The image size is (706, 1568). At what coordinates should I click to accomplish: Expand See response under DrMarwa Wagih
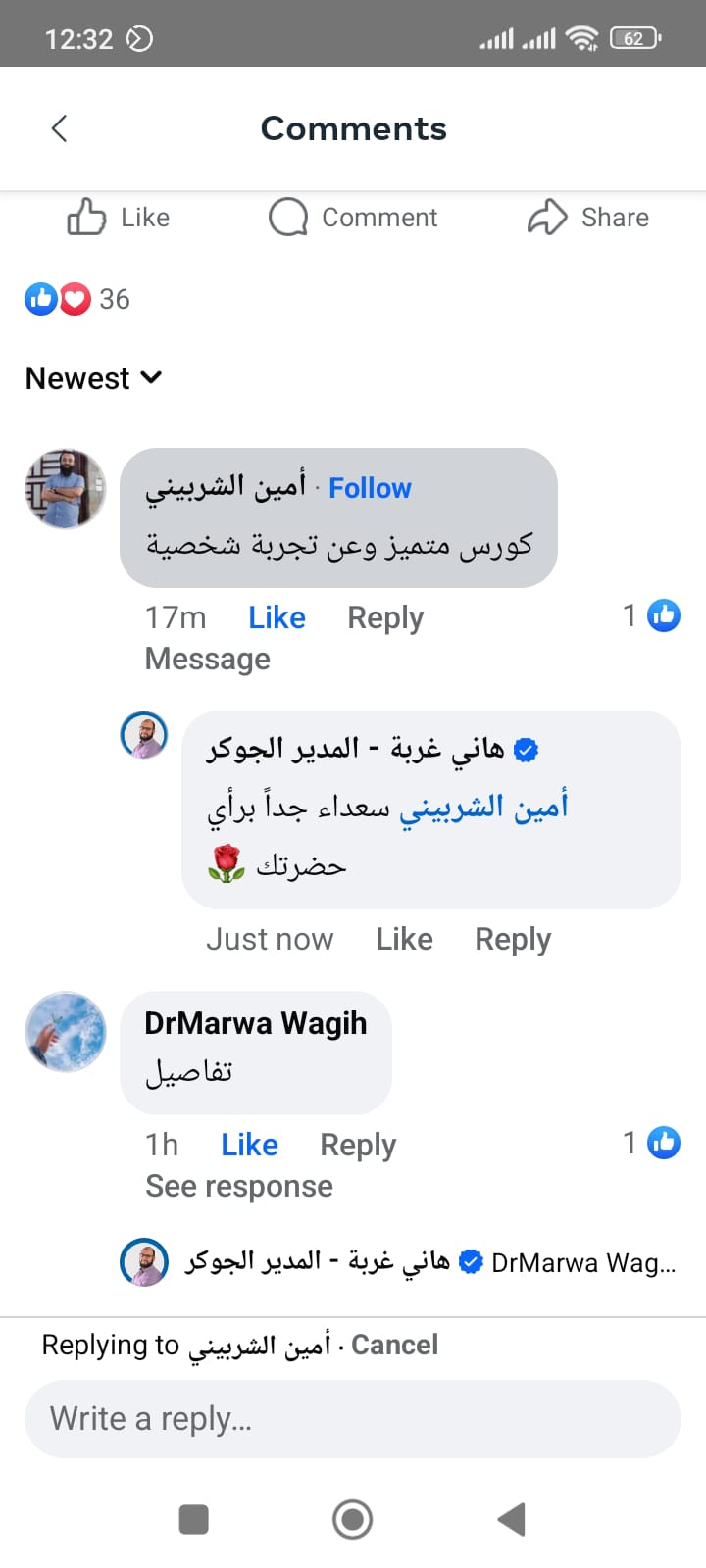point(239,1187)
